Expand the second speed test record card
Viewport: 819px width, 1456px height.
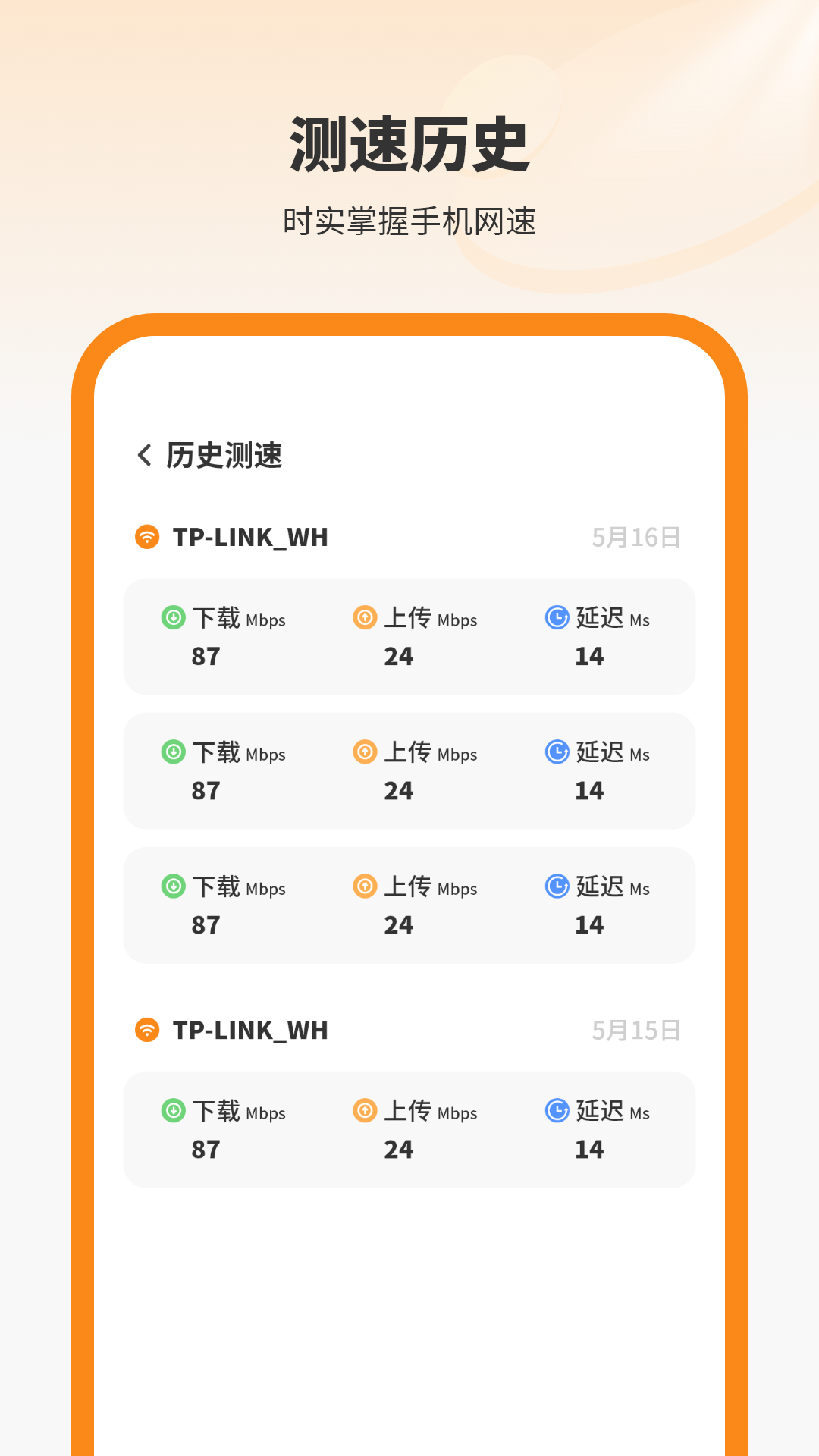(409, 770)
